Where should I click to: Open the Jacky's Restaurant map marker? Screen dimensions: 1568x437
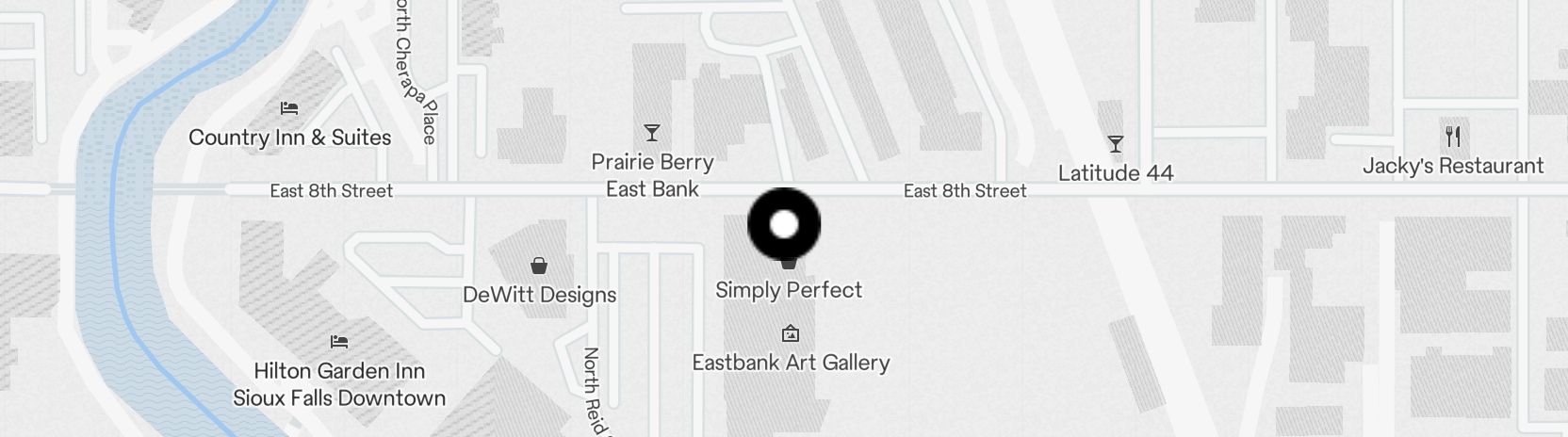1453,138
